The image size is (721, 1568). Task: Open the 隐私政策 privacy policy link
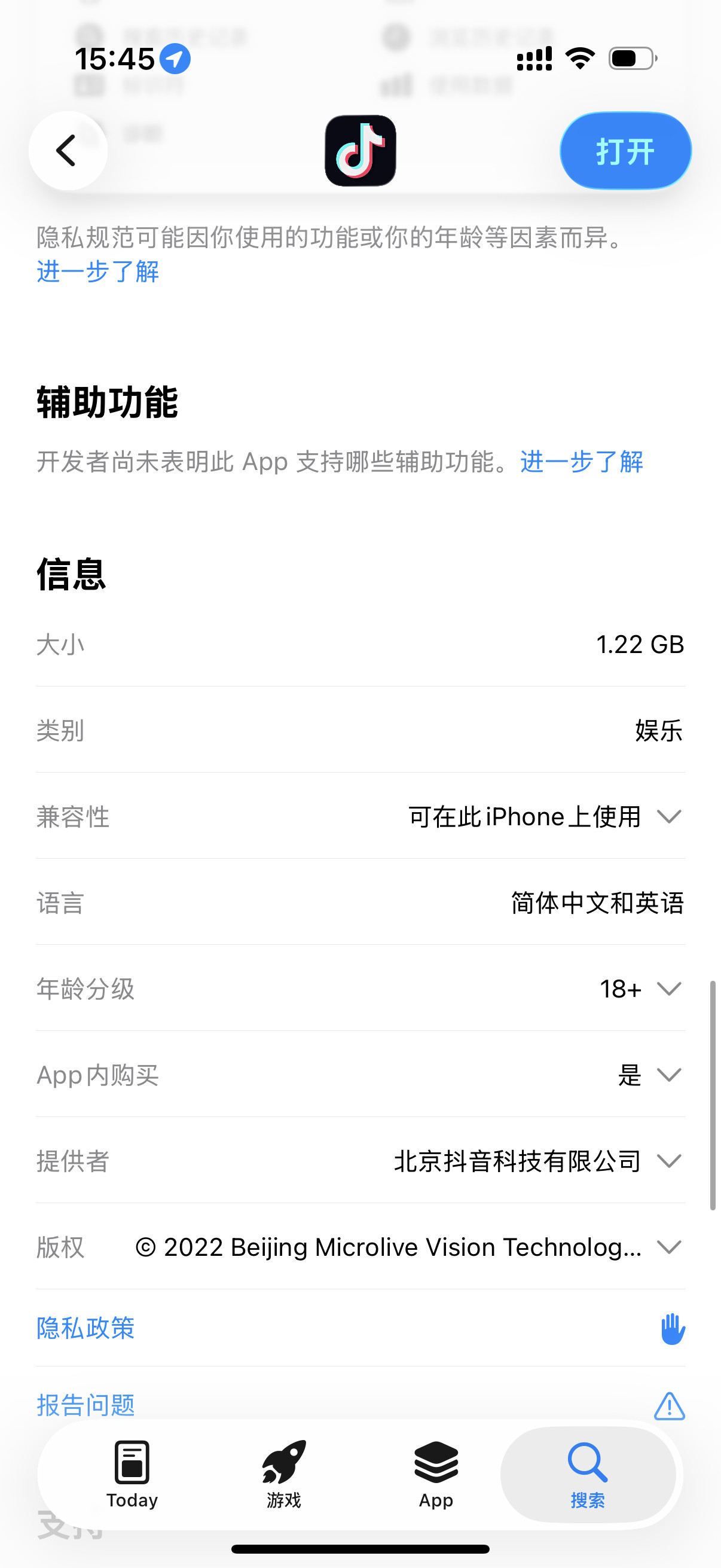click(85, 1328)
